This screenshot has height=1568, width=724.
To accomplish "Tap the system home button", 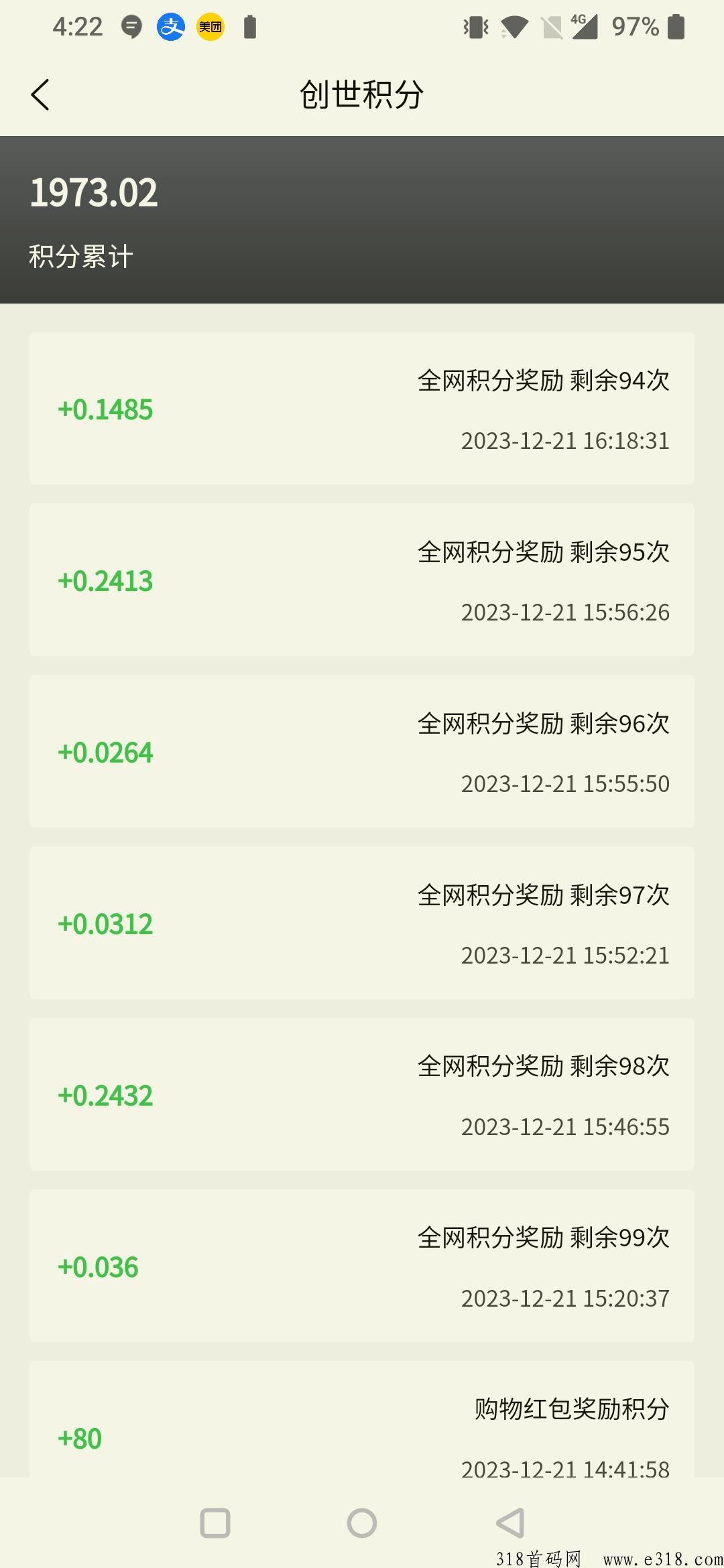I will point(362,1522).
